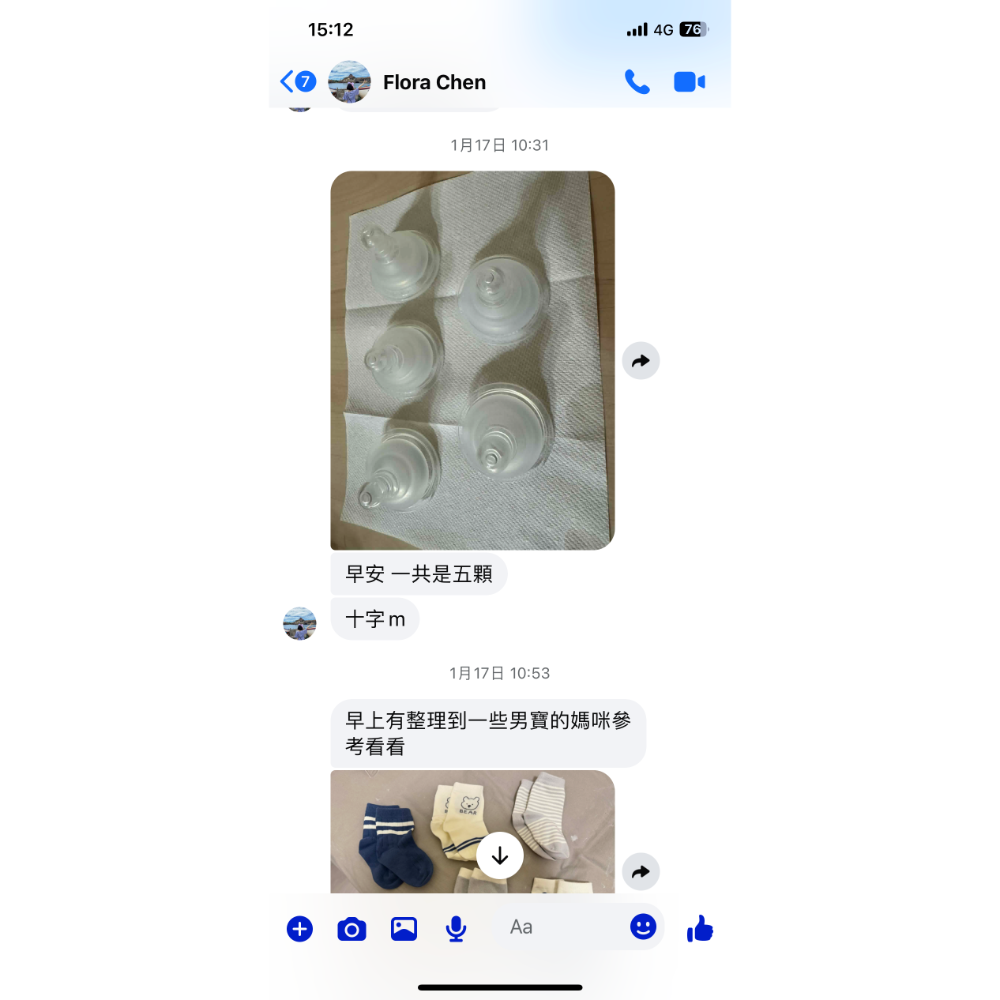Open the emoji picker
1000x1000 pixels.
click(x=643, y=927)
